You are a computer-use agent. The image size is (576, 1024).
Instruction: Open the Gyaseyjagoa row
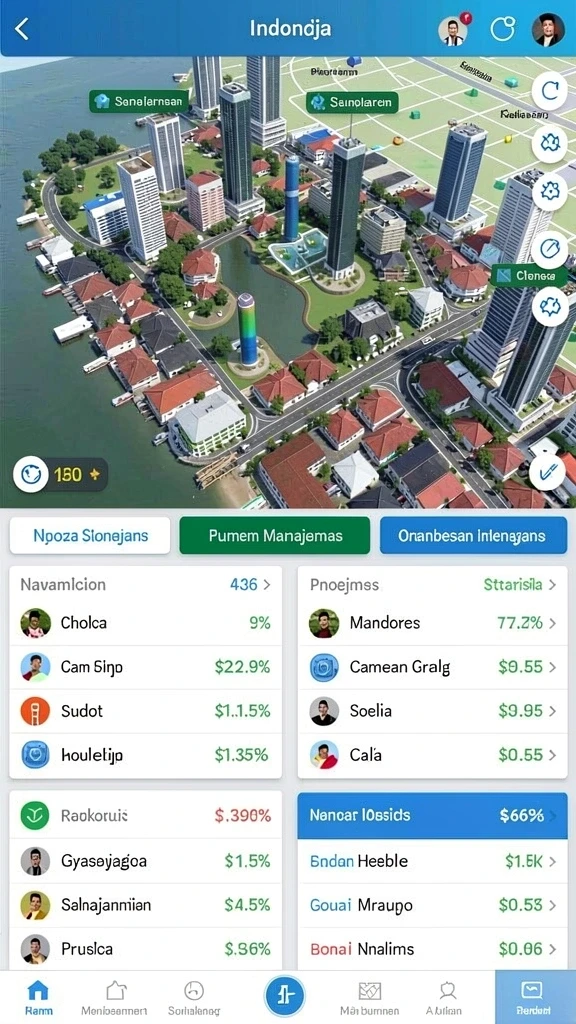pyautogui.click(x=146, y=861)
